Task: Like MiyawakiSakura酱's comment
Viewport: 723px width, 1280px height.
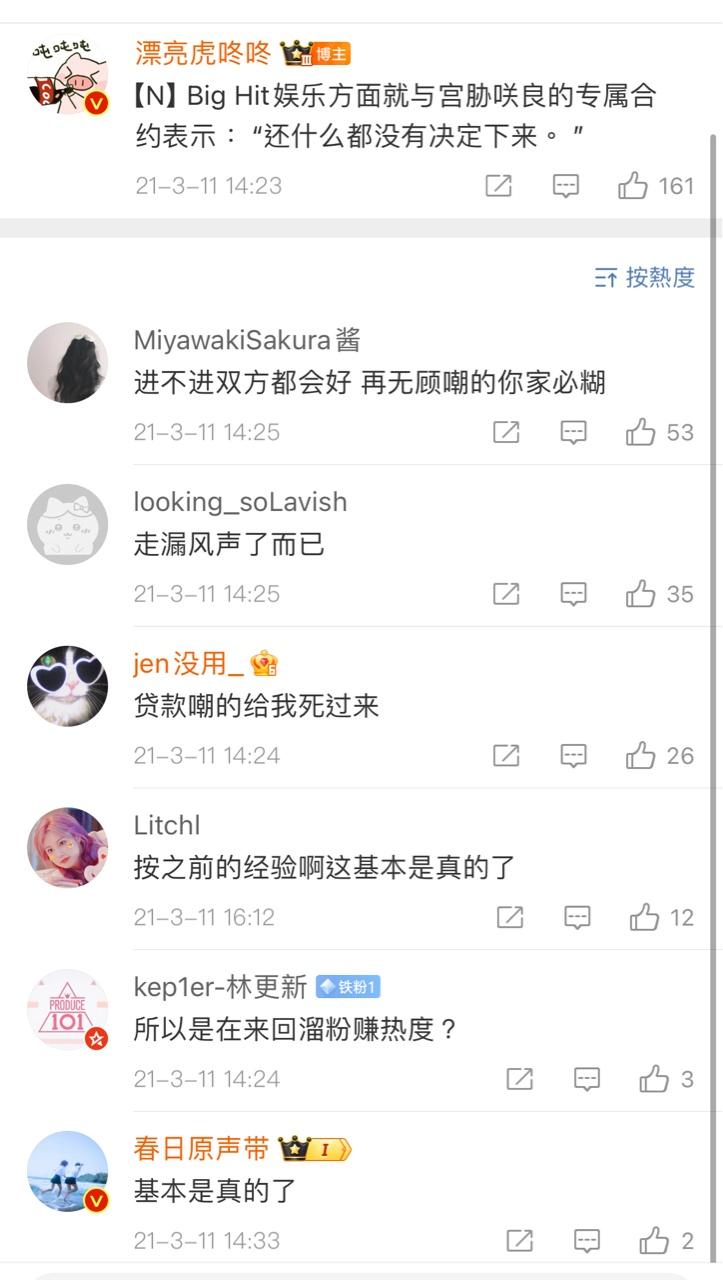Action: click(641, 432)
